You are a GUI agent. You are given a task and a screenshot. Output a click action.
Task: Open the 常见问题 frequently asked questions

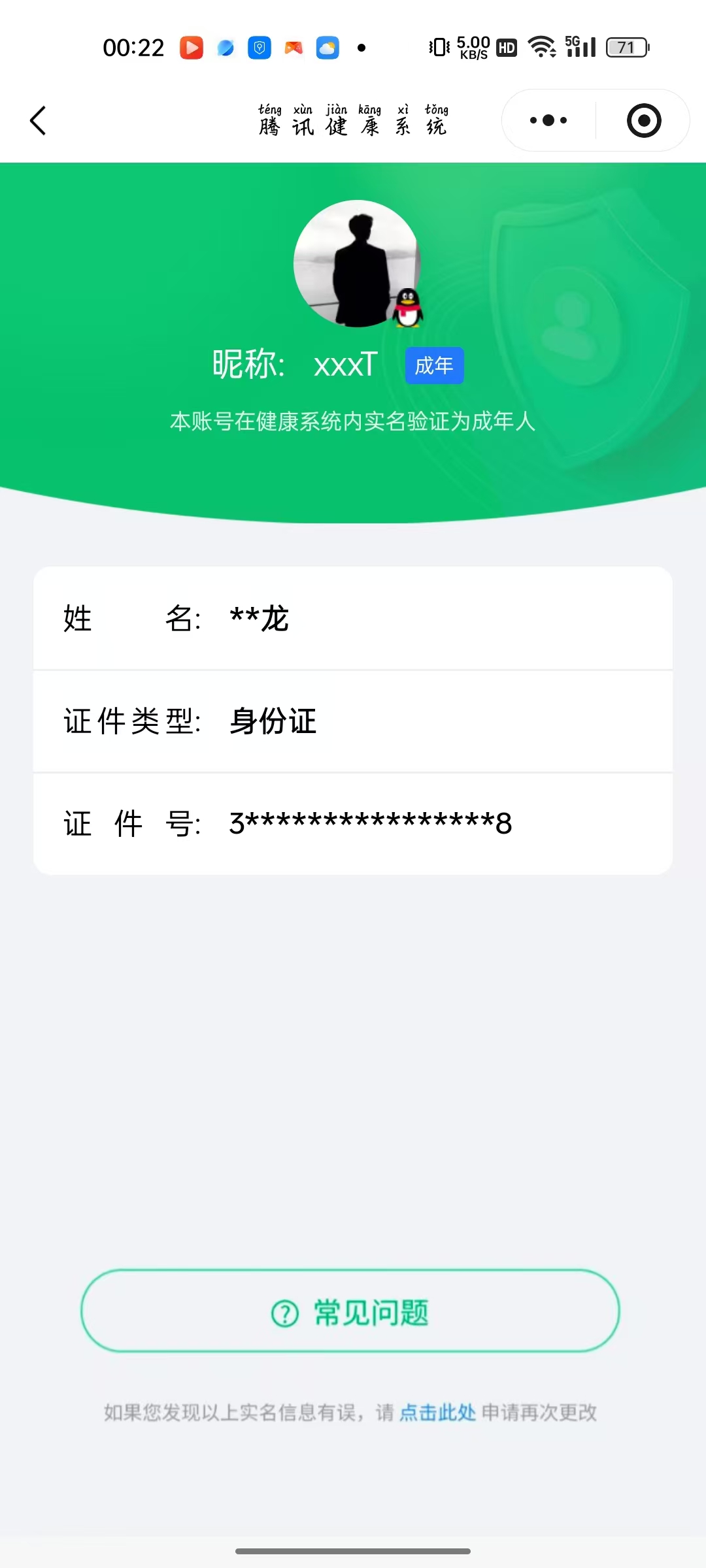click(x=353, y=1312)
